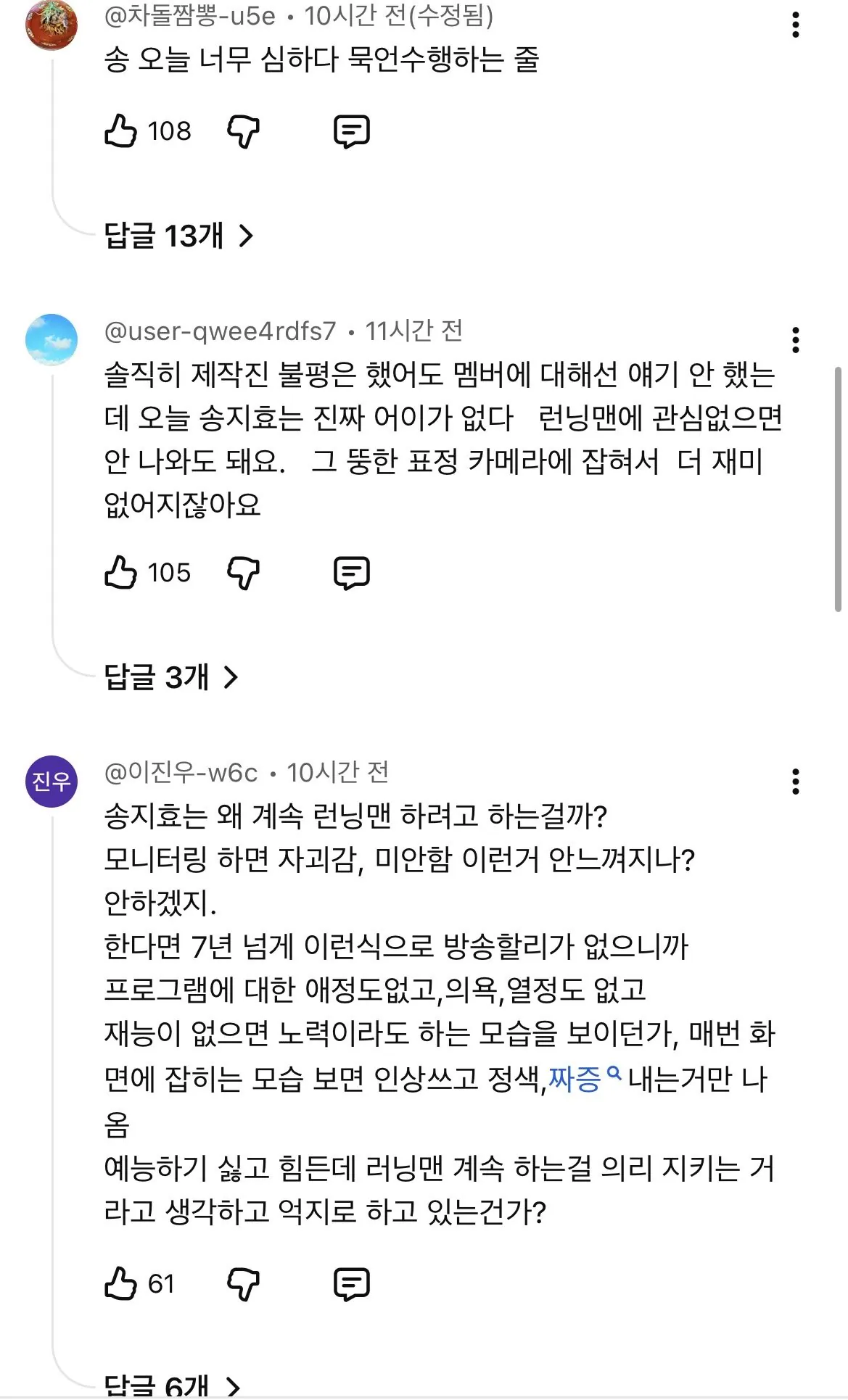
Task: Dislike the comment by @user-qwee4rdfs7
Action: (x=243, y=573)
